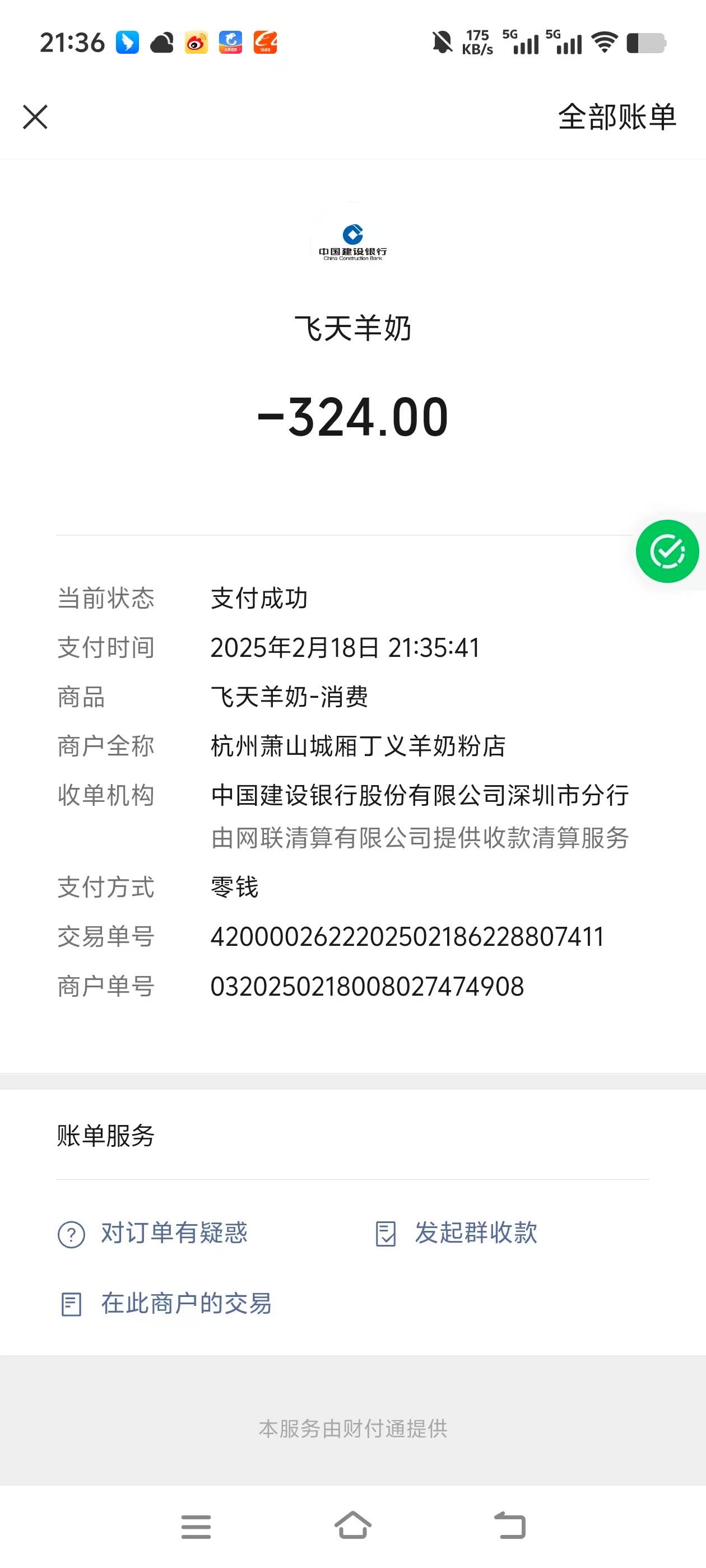Start a group collection with 发起群收款
Screen dimensions: 706x1568
click(x=456, y=1233)
